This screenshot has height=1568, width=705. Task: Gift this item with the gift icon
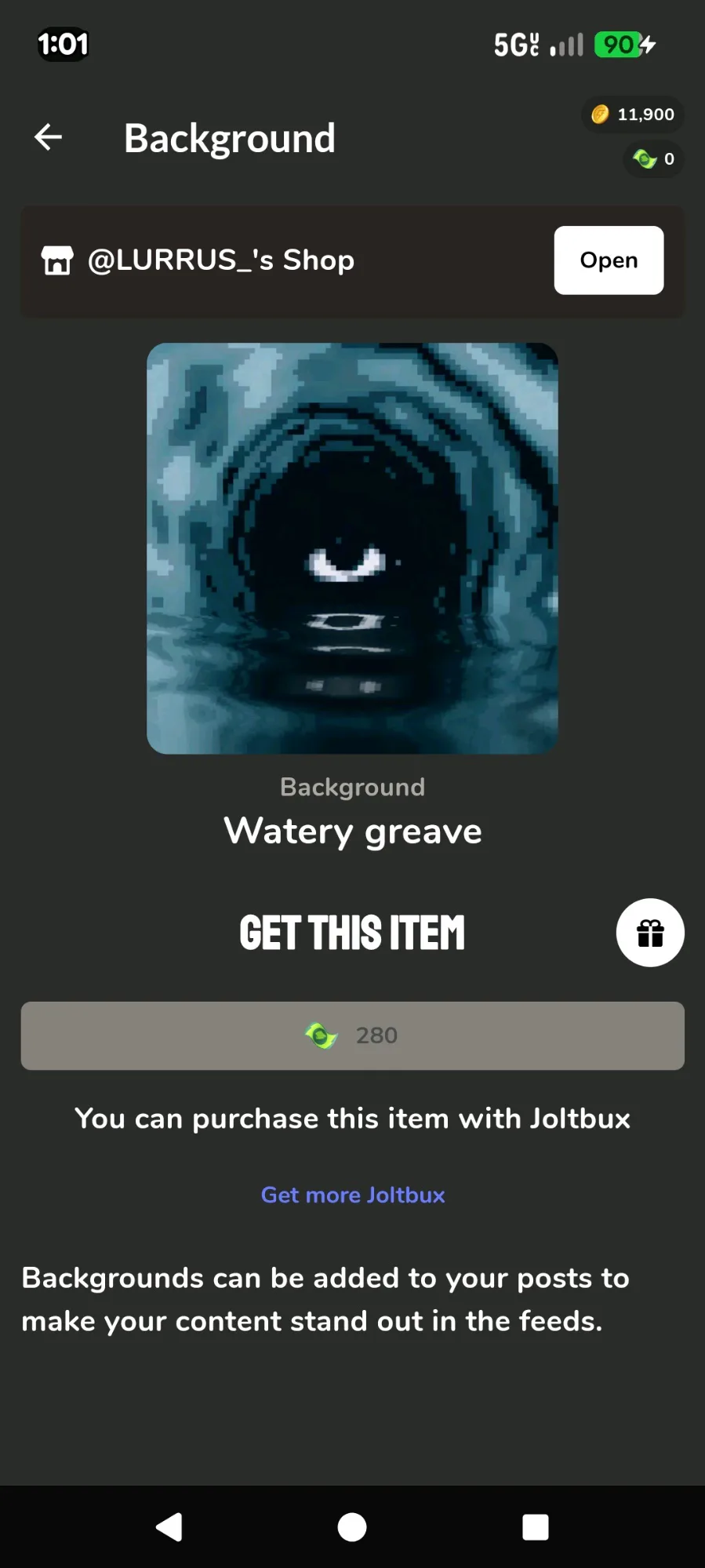pos(649,933)
